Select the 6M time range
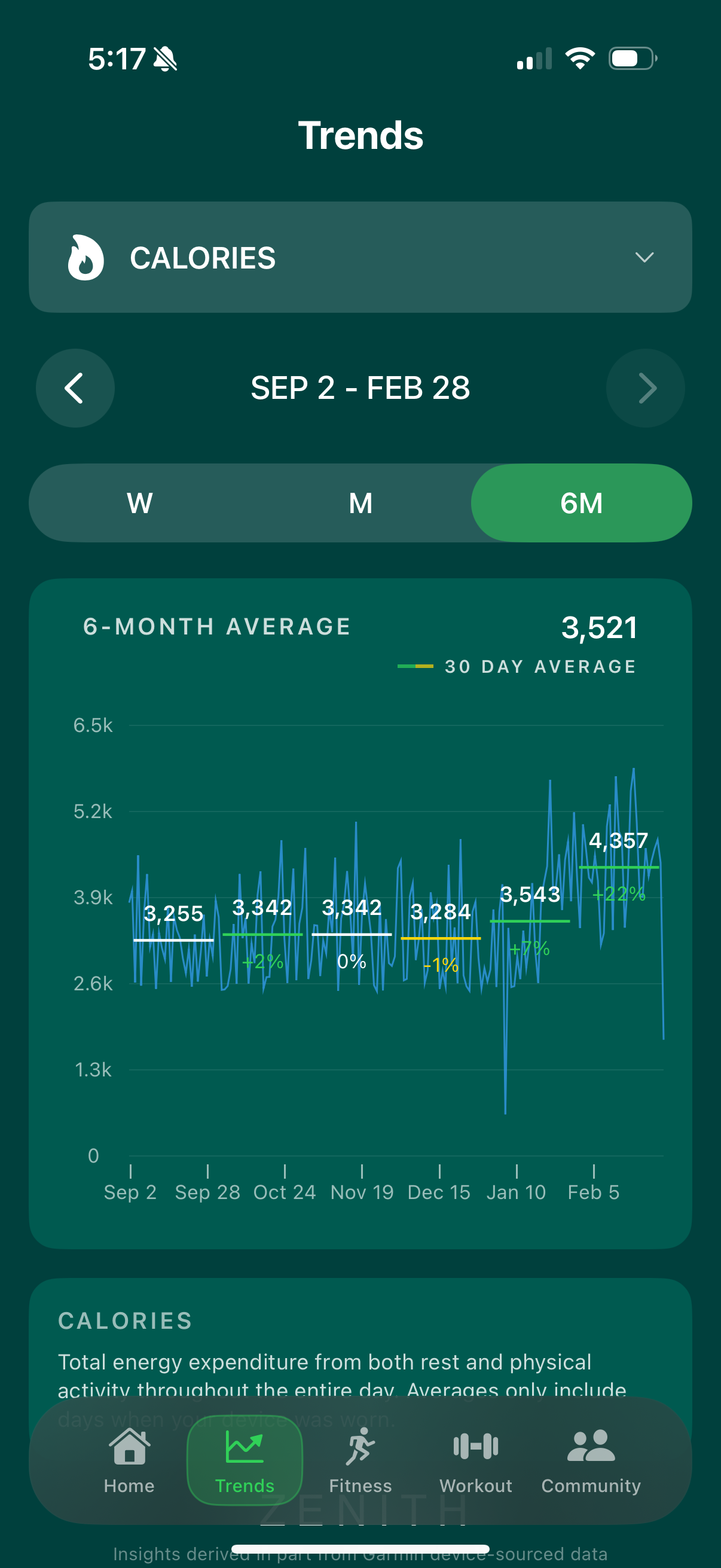 coord(581,504)
